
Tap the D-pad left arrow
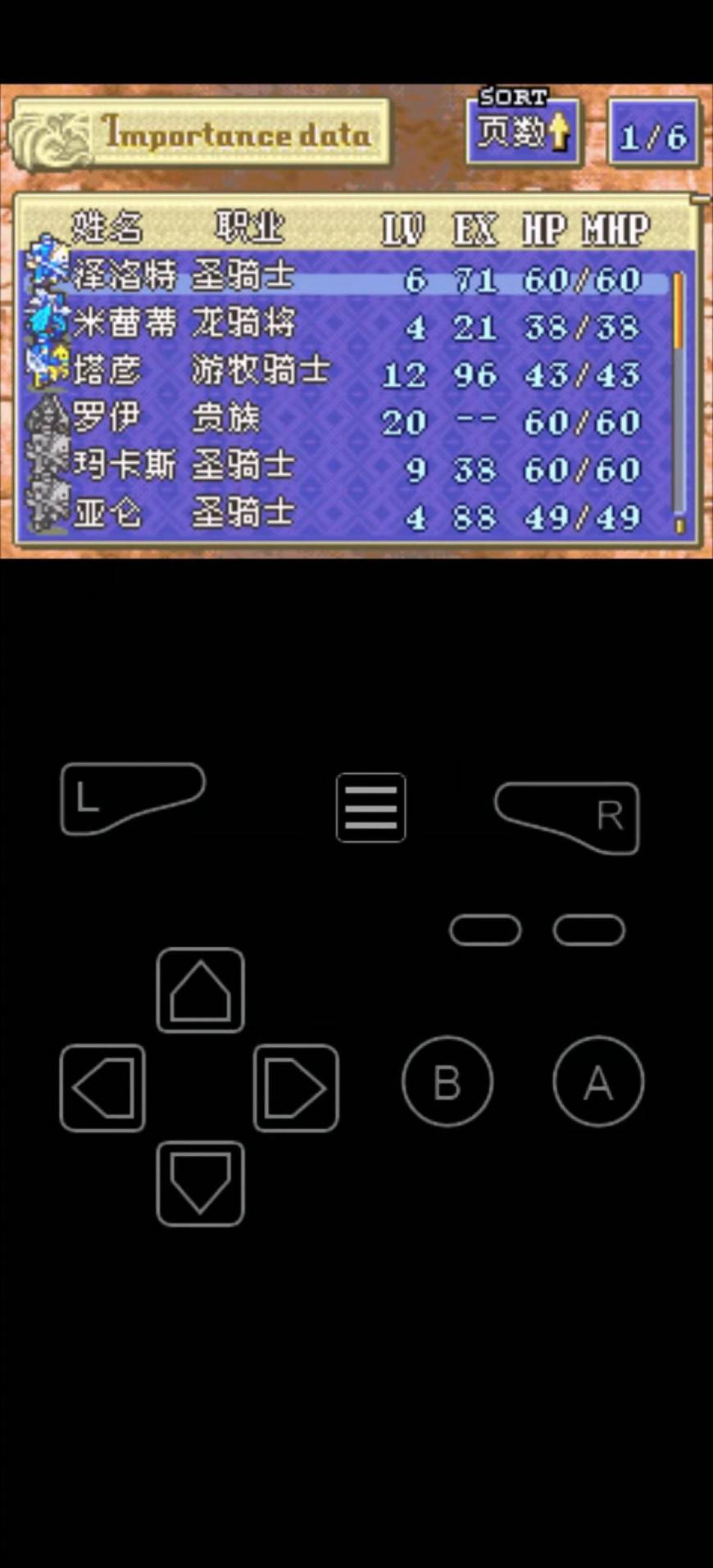pyautogui.click(x=103, y=1088)
